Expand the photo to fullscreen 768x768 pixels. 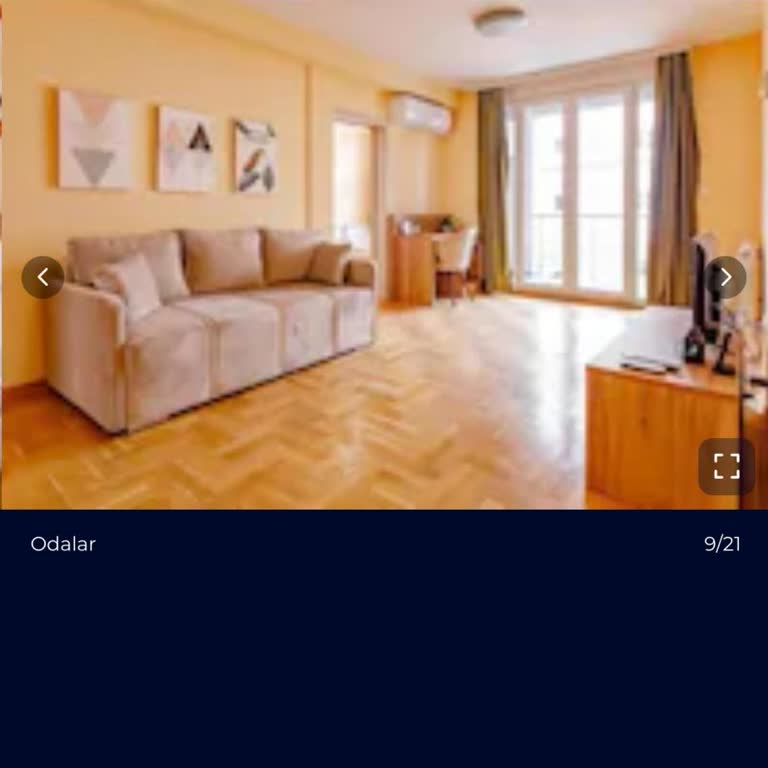click(726, 466)
